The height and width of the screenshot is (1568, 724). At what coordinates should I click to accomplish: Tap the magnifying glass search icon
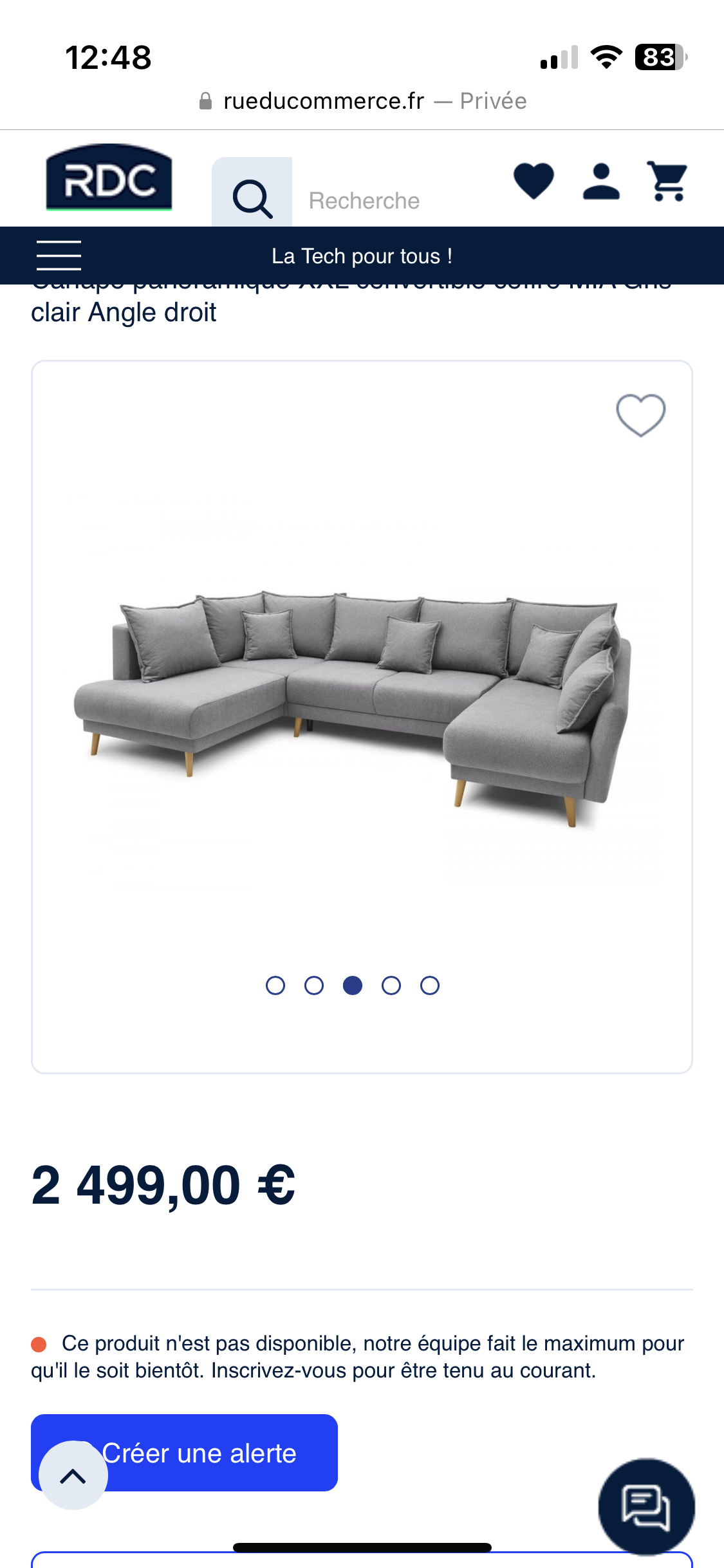252,199
